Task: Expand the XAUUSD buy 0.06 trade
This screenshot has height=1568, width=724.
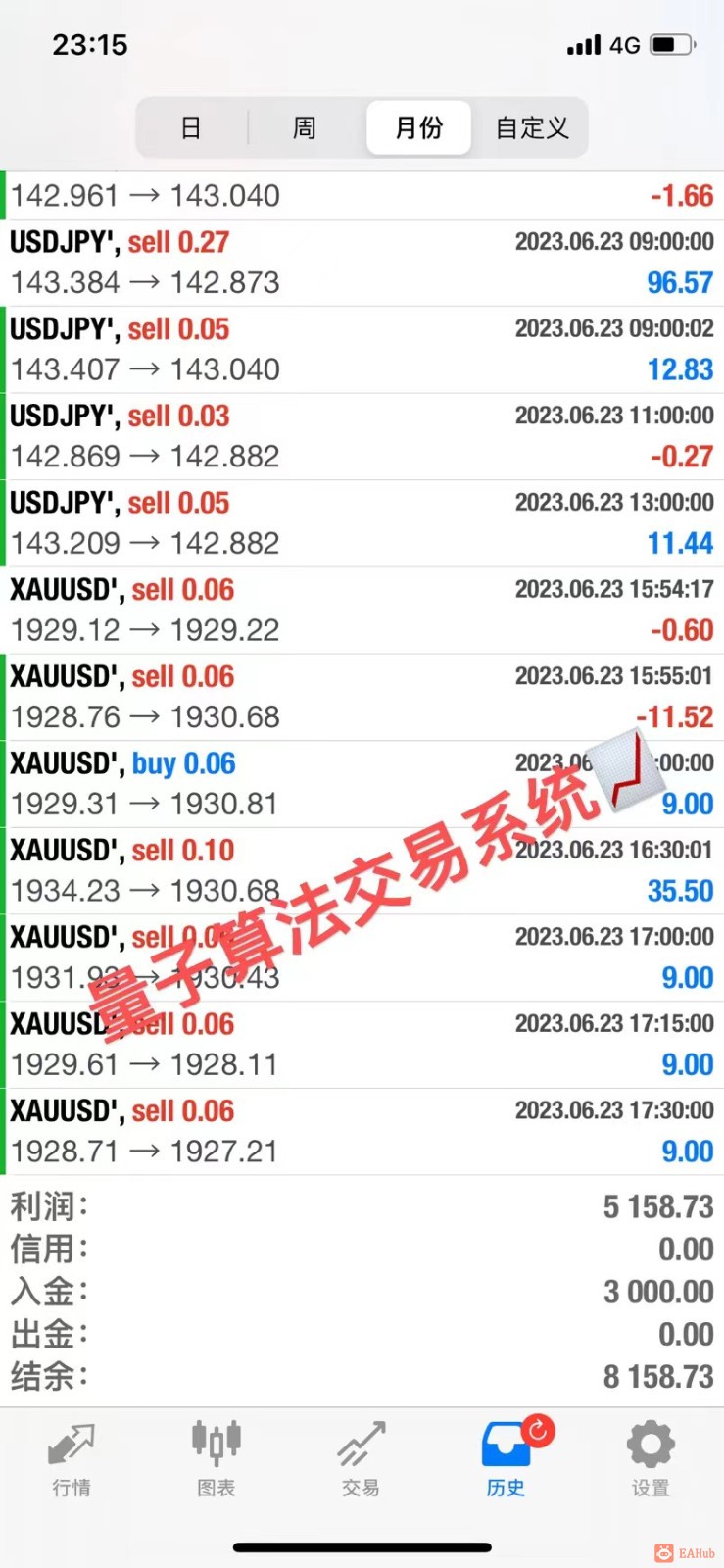Action: tap(362, 784)
